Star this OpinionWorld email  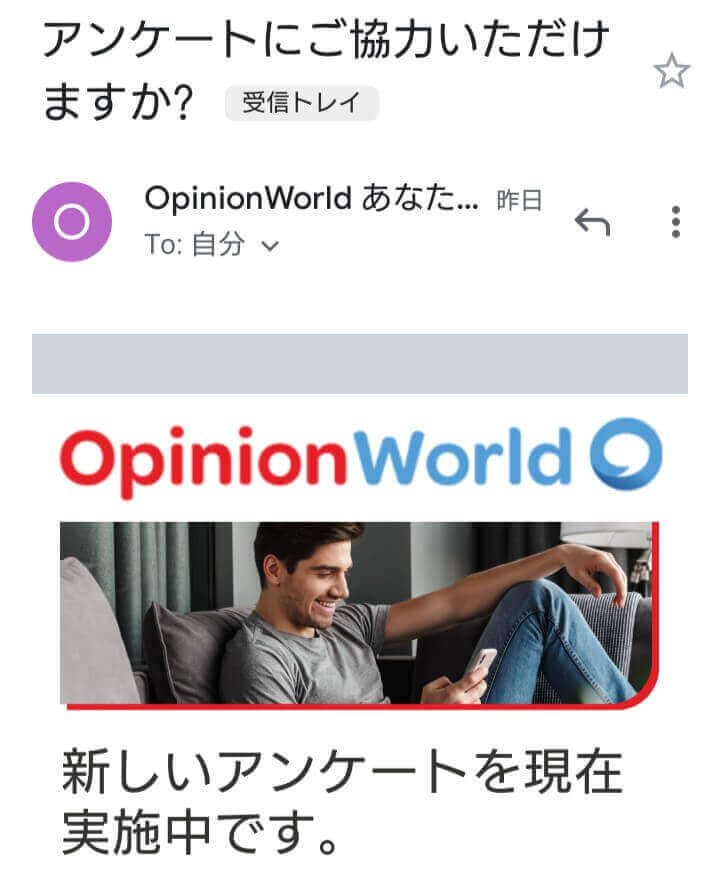[x=671, y=71]
